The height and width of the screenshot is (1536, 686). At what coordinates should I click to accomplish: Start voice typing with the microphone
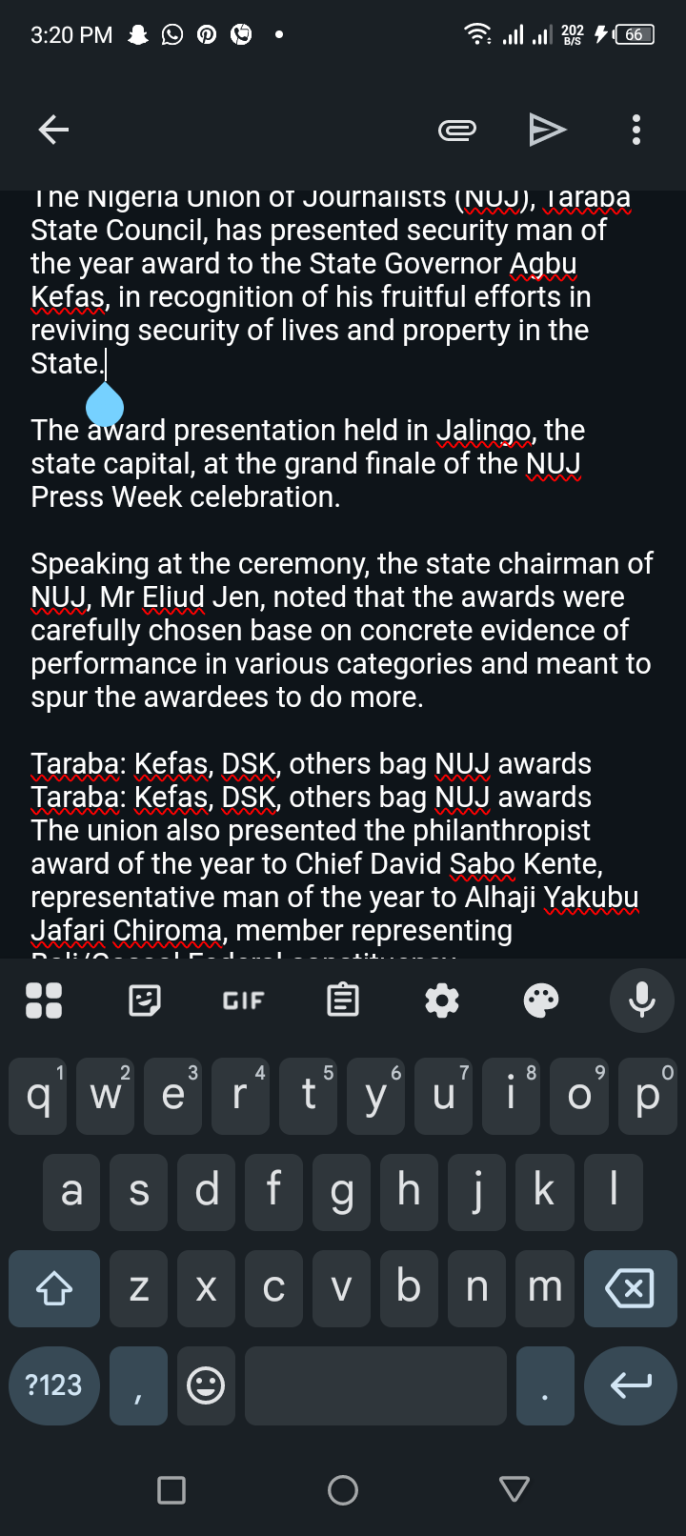click(641, 1000)
